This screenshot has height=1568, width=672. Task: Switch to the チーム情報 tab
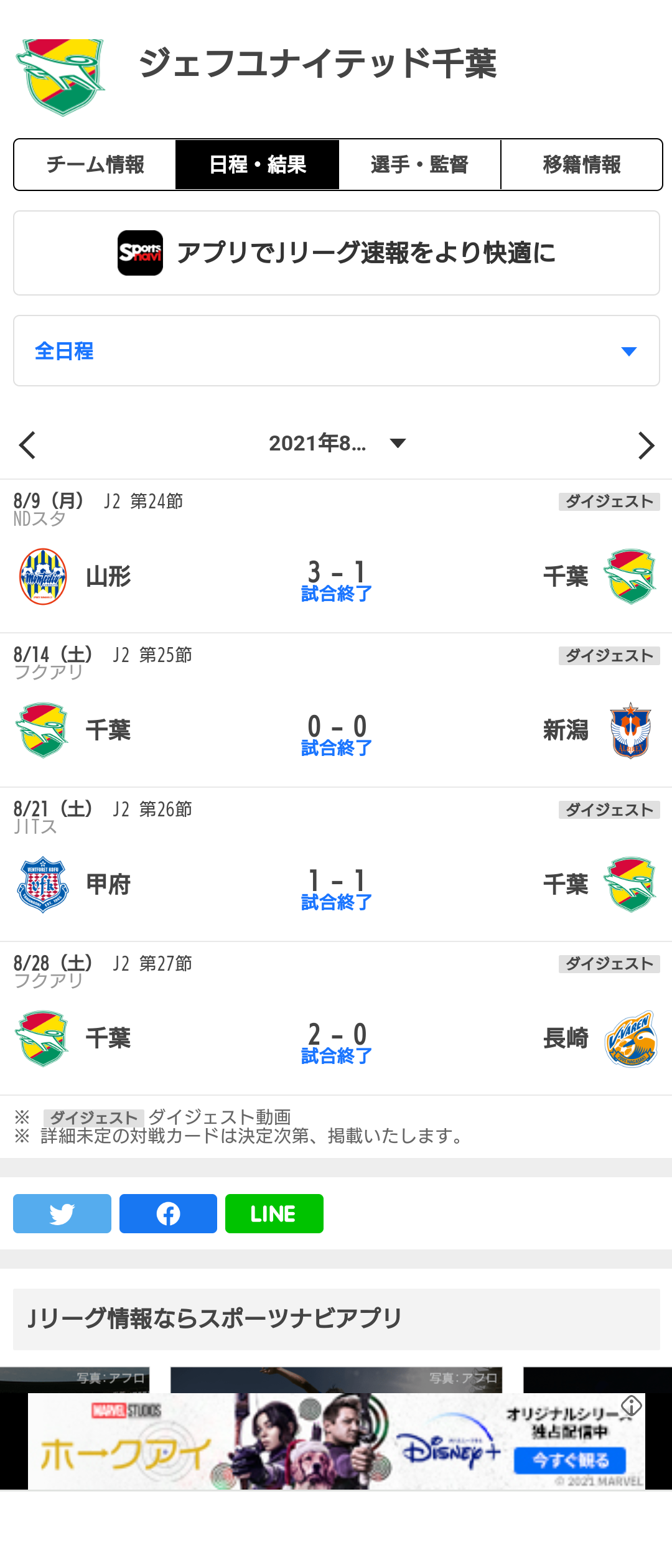pyautogui.click(x=95, y=165)
